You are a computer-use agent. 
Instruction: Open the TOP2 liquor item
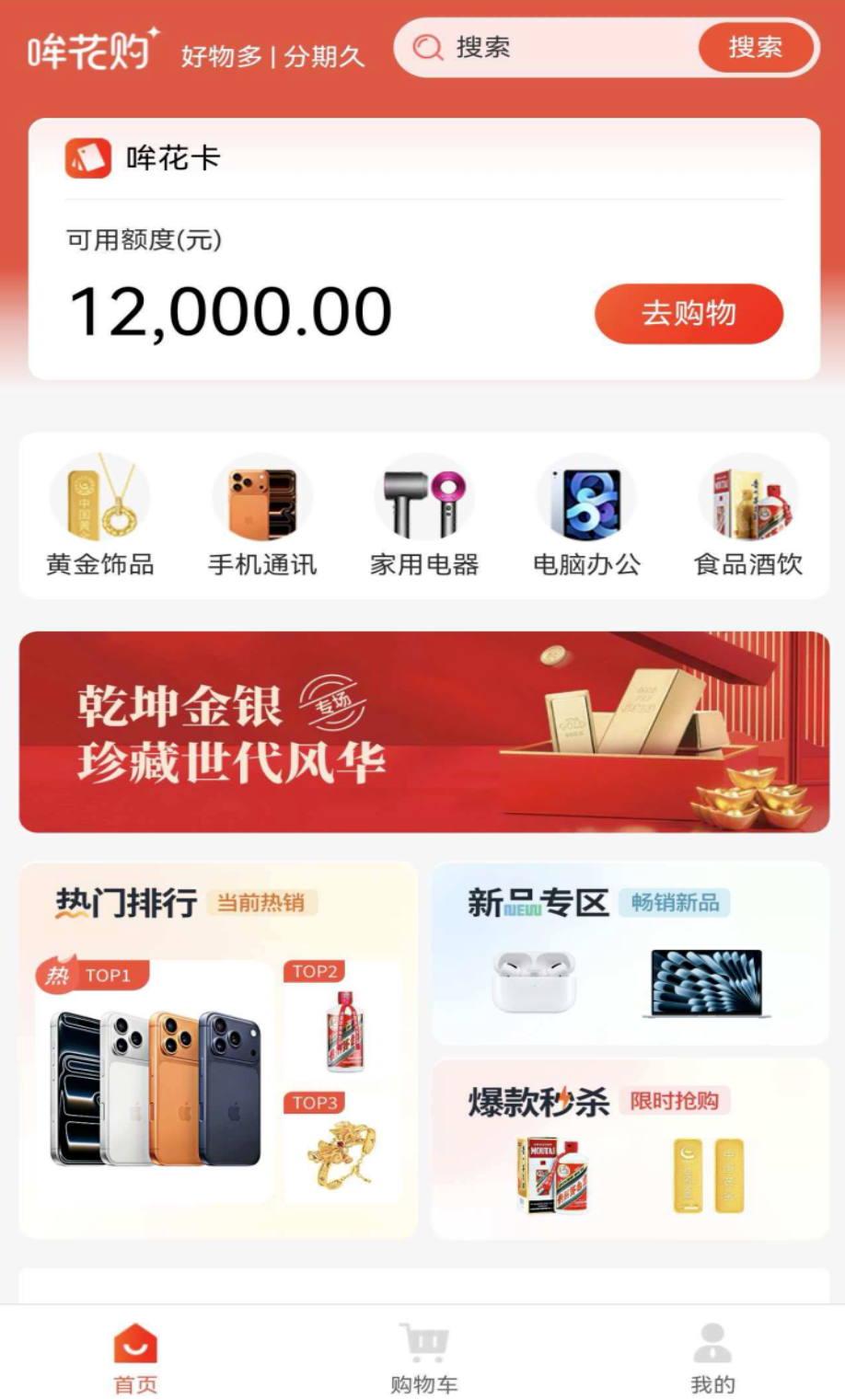[344, 1024]
